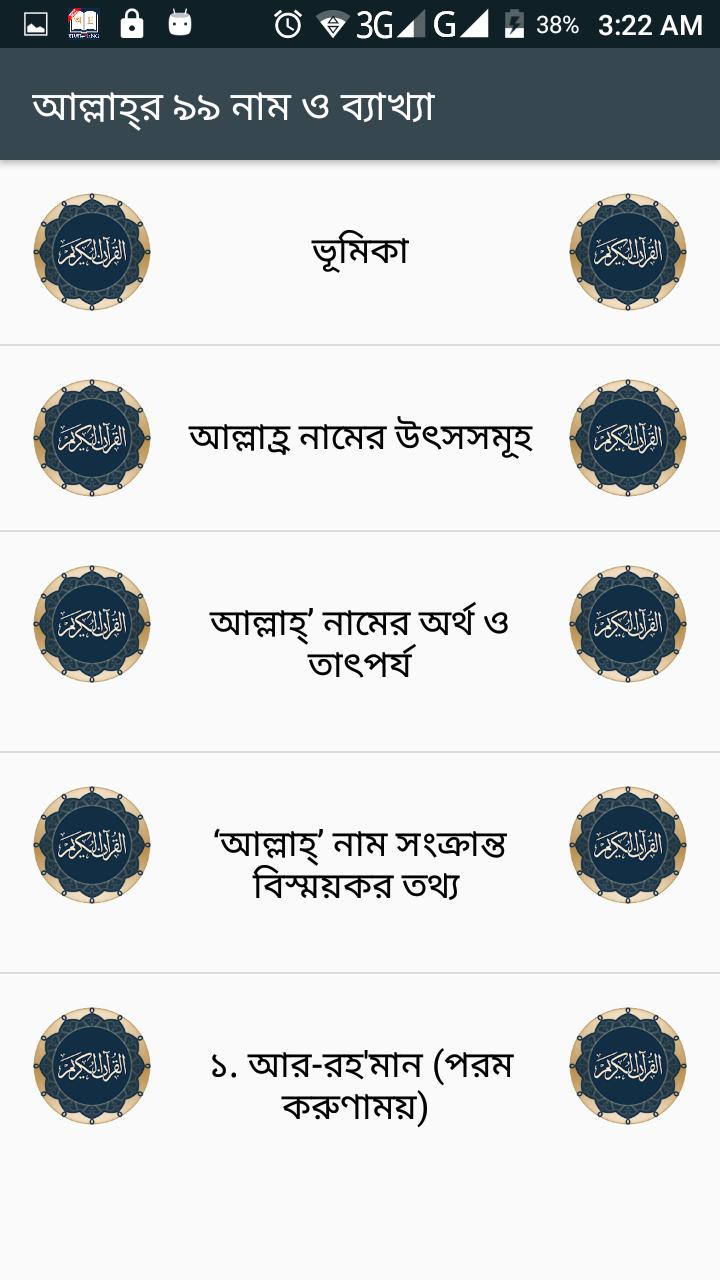Open the ভূমিকা chapter
Image resolution: width=720 pixels, height=1280 pixels.
point(360,252)
